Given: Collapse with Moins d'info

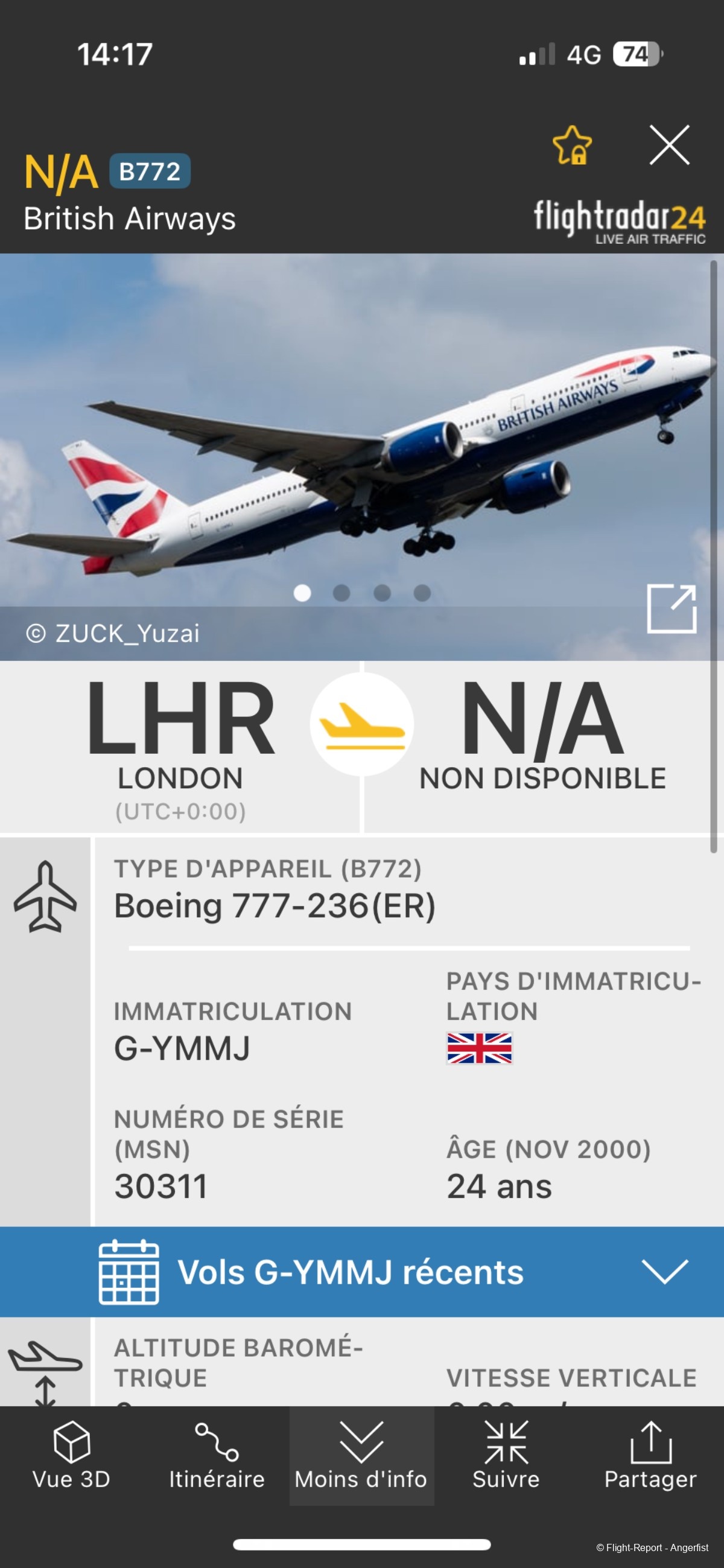Looking at the screenshot, I should (361, 1456).
